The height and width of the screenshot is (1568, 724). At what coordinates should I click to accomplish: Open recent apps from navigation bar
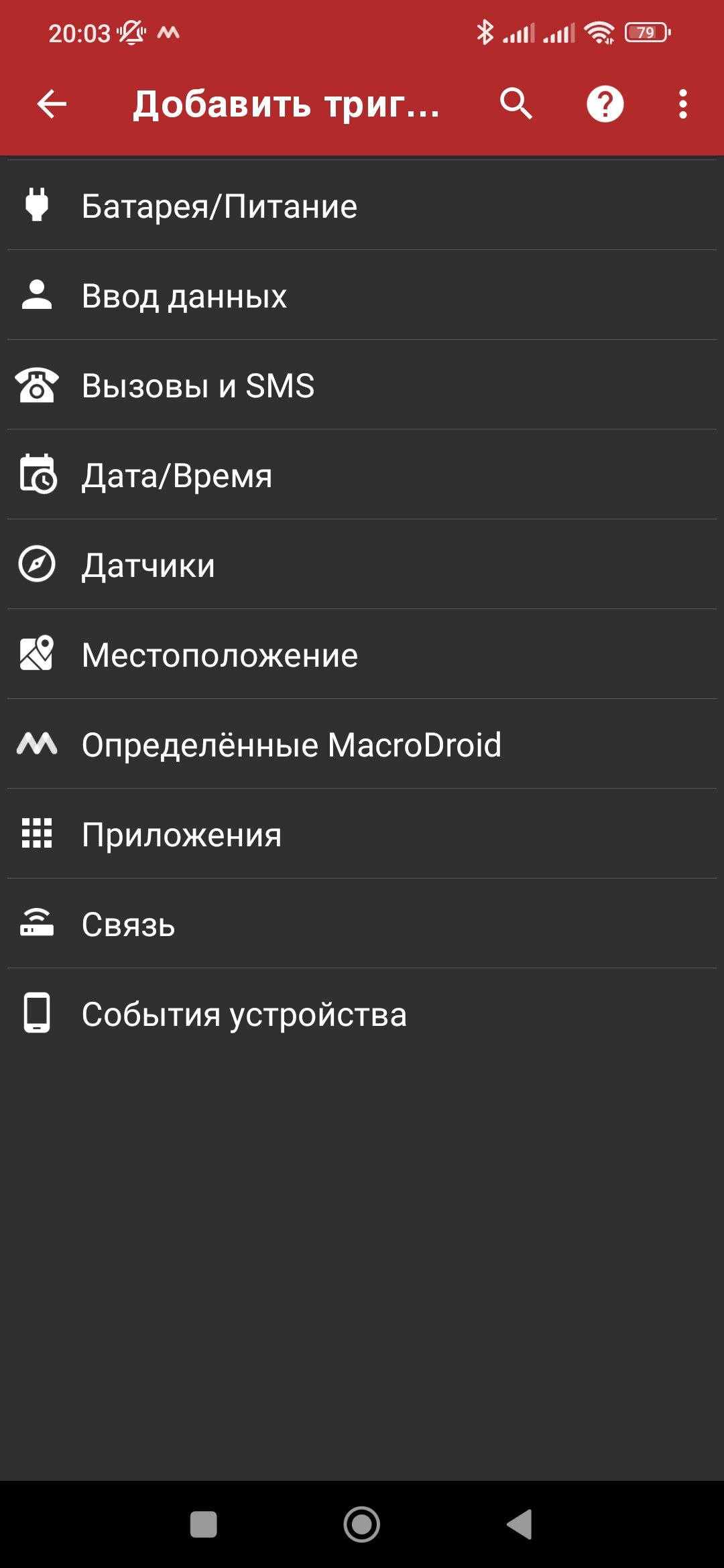203,1524
